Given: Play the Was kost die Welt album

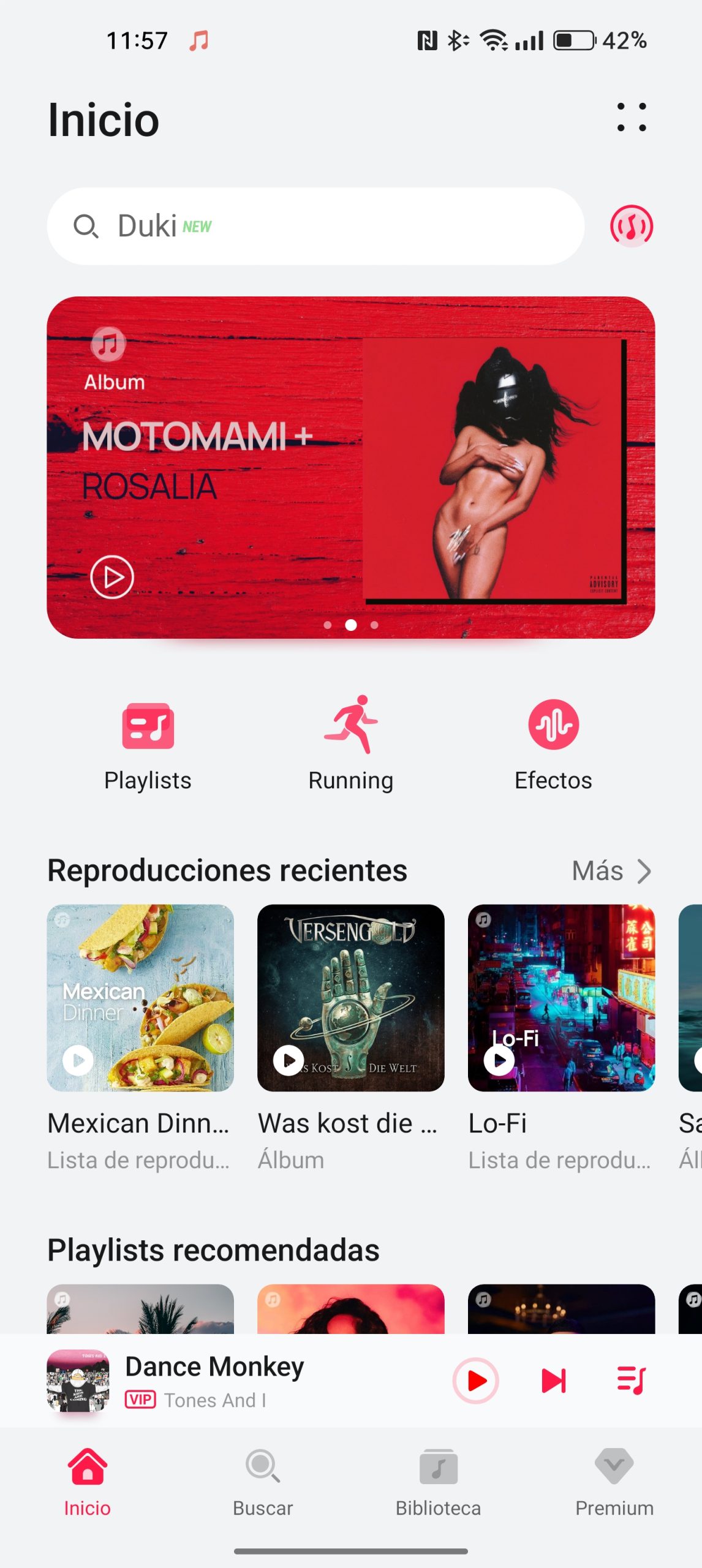Looking at the screenshot, I should click(x=289, y=1060).
